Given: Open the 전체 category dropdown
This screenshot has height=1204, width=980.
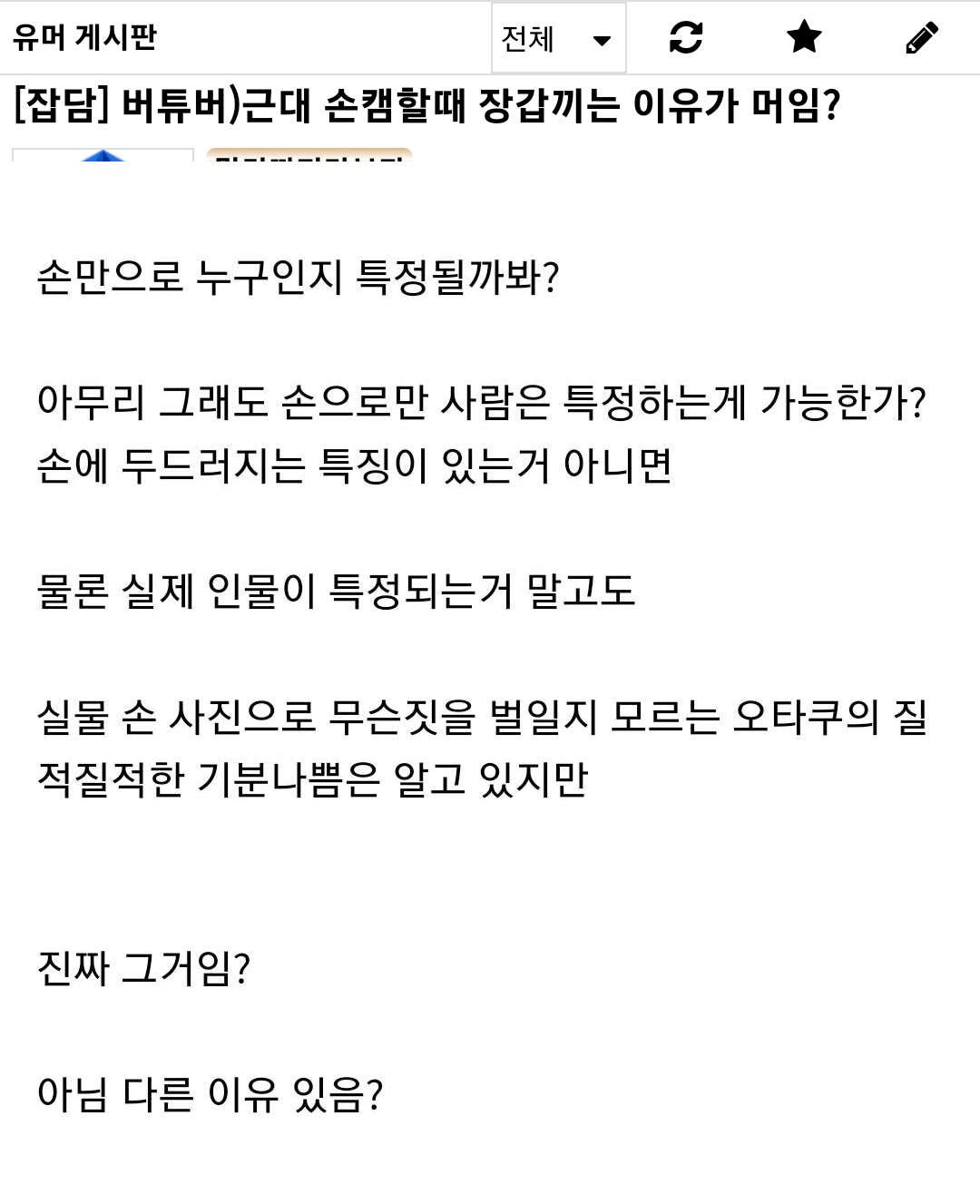Looking at the screenshot, I should pos(558,38).
